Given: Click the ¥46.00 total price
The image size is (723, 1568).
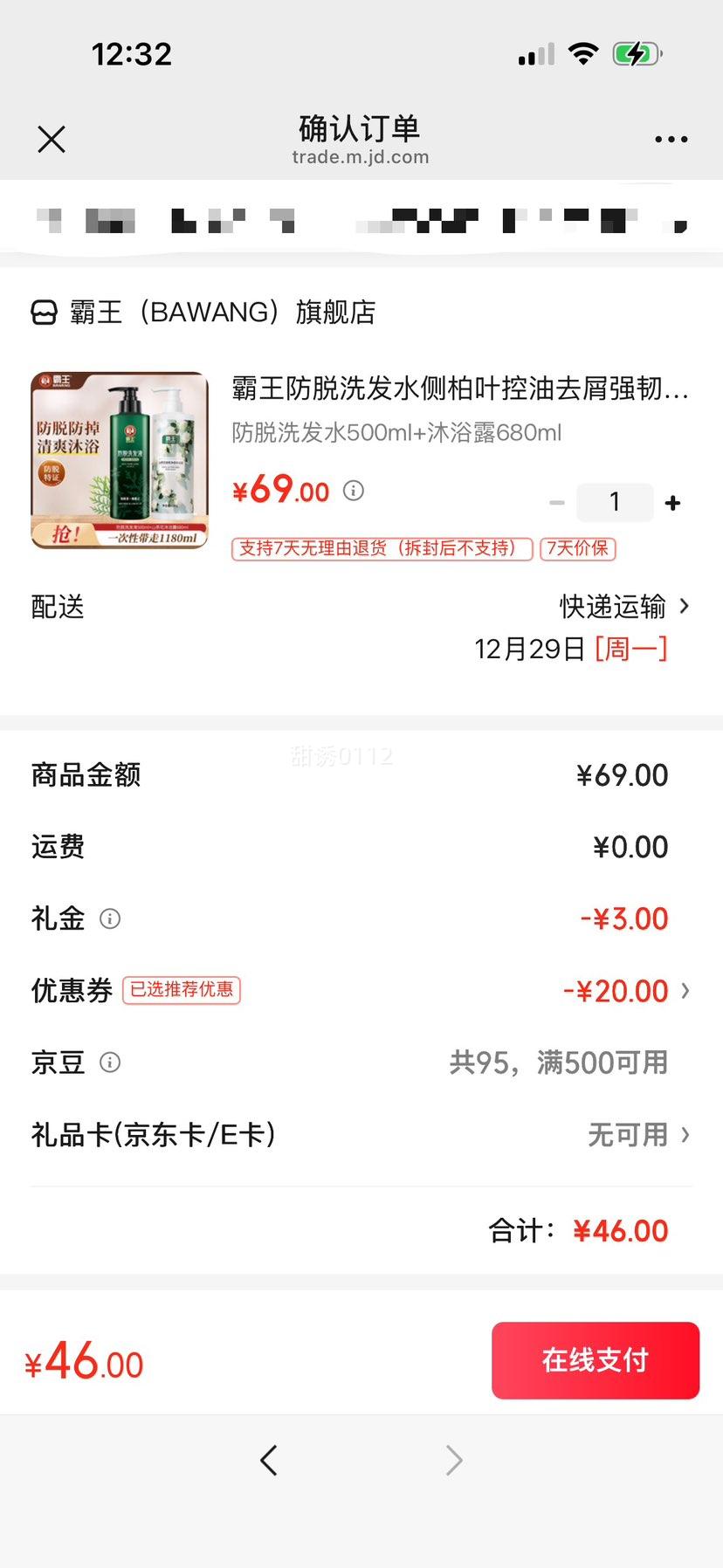Looking at the screenshot, I should (x=84, y=1360).
